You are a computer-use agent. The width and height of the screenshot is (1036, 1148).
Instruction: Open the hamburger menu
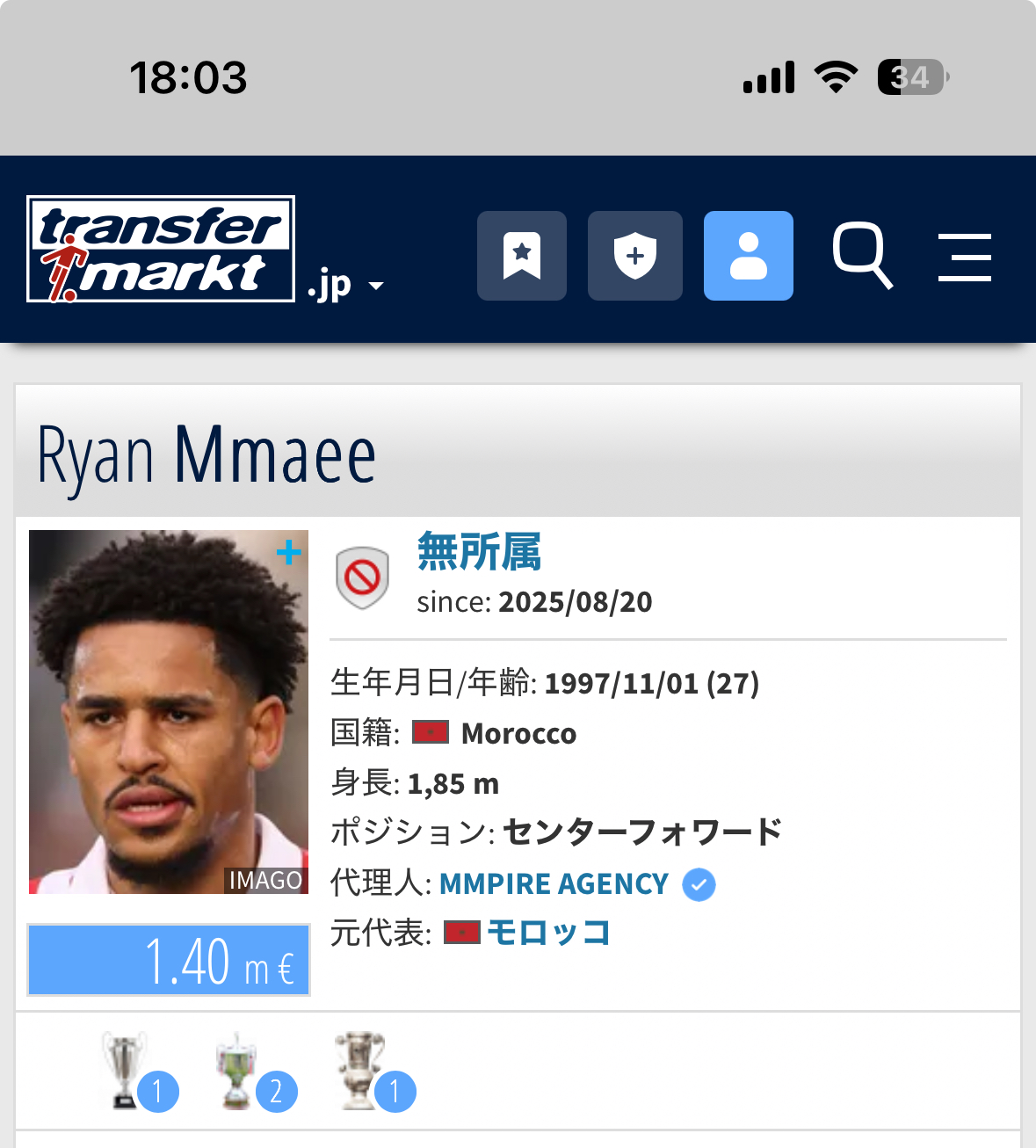click(964, 257)
